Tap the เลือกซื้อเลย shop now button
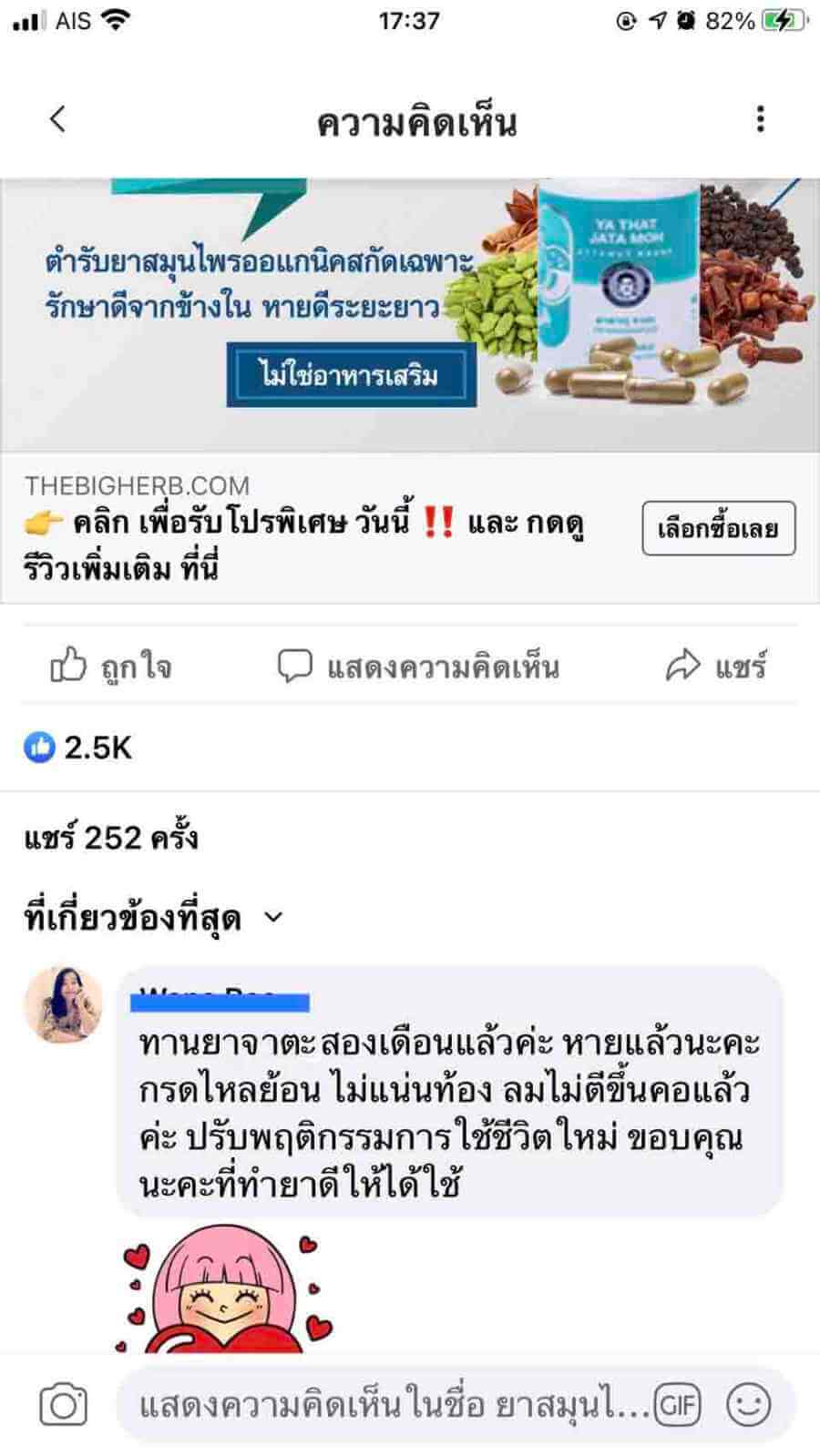 pos(718,528)
